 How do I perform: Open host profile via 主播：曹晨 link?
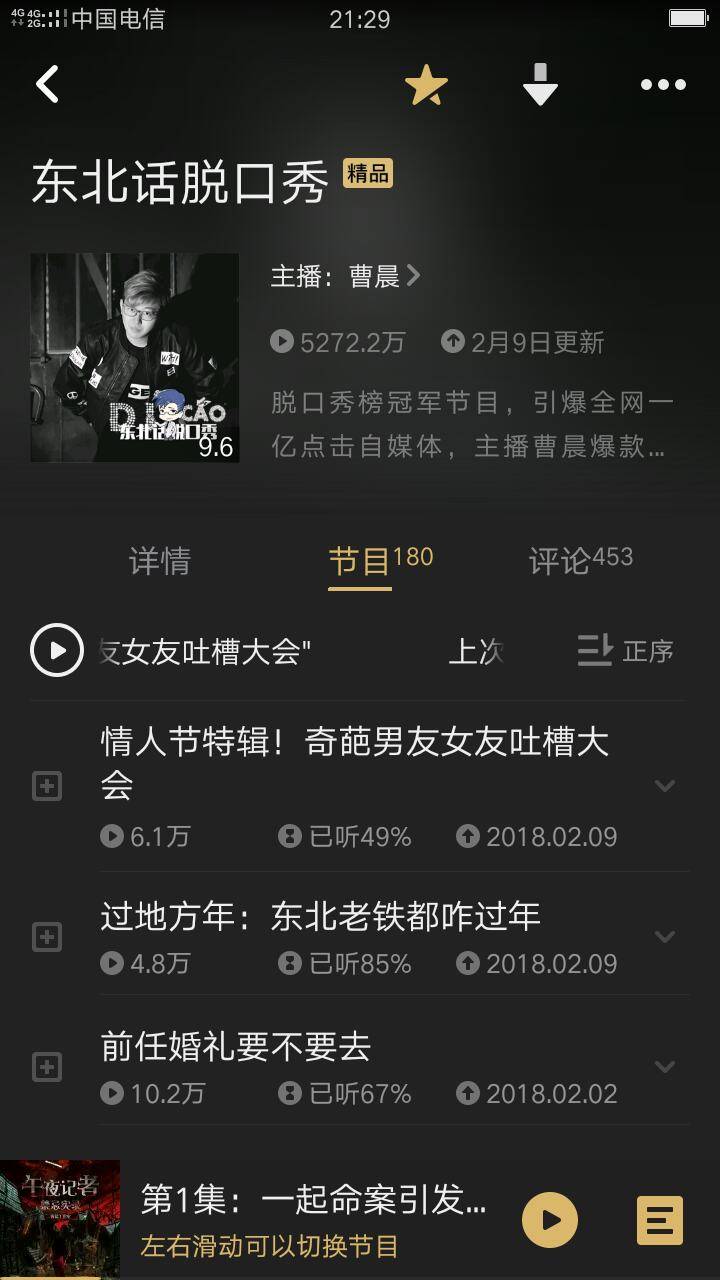pyautogui.click(x=340, y=276)
